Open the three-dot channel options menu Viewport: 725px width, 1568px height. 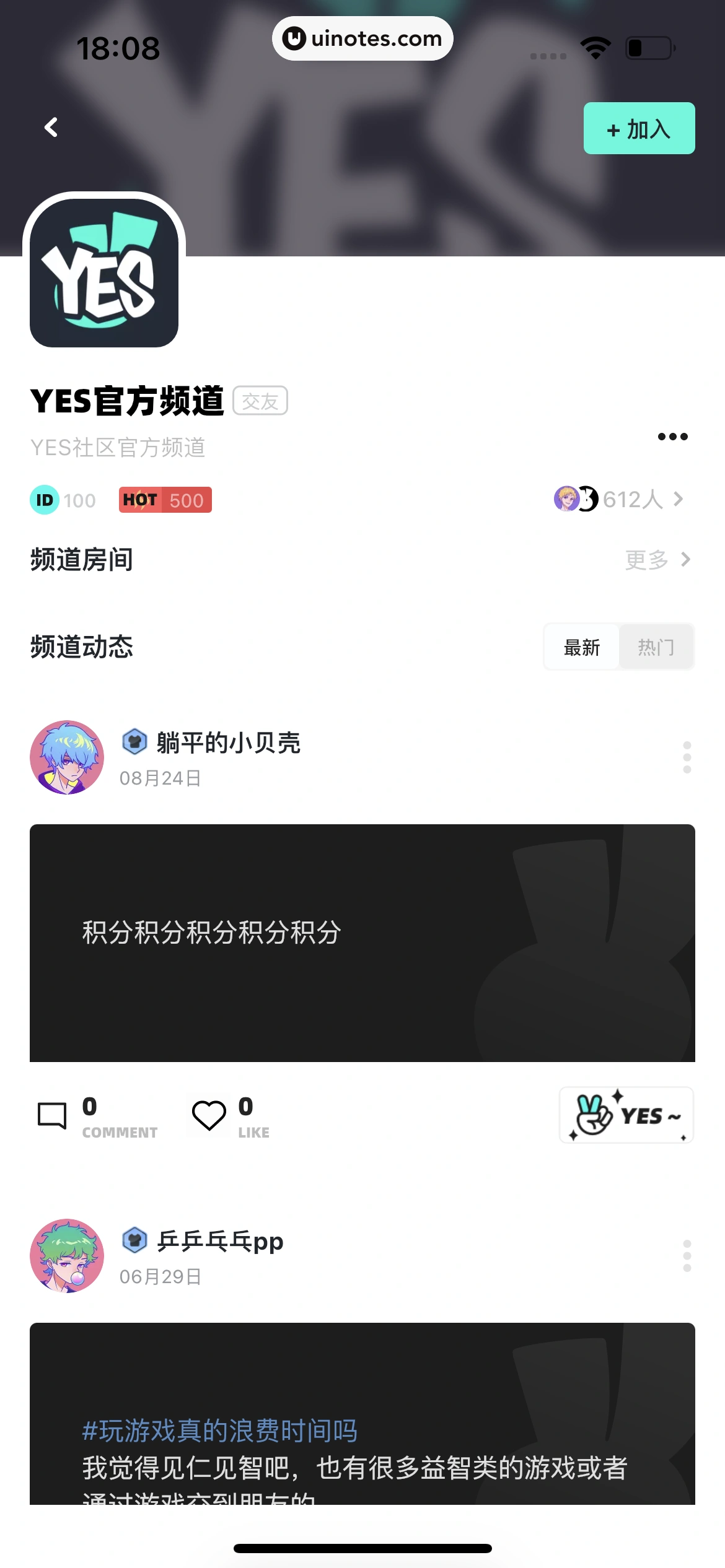pos(672,436)
